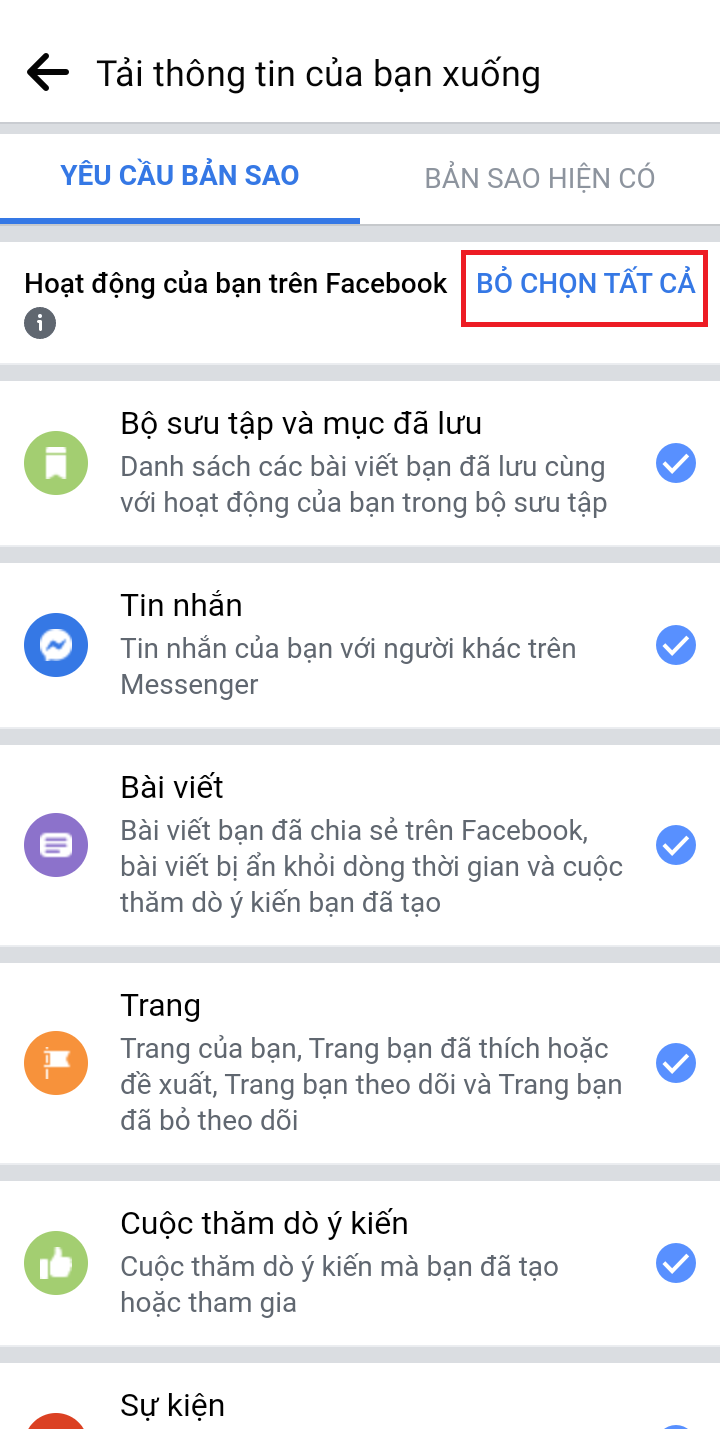Tap BỎ CHỌN TẤT CẢ to deselect all

coord(585,284)
